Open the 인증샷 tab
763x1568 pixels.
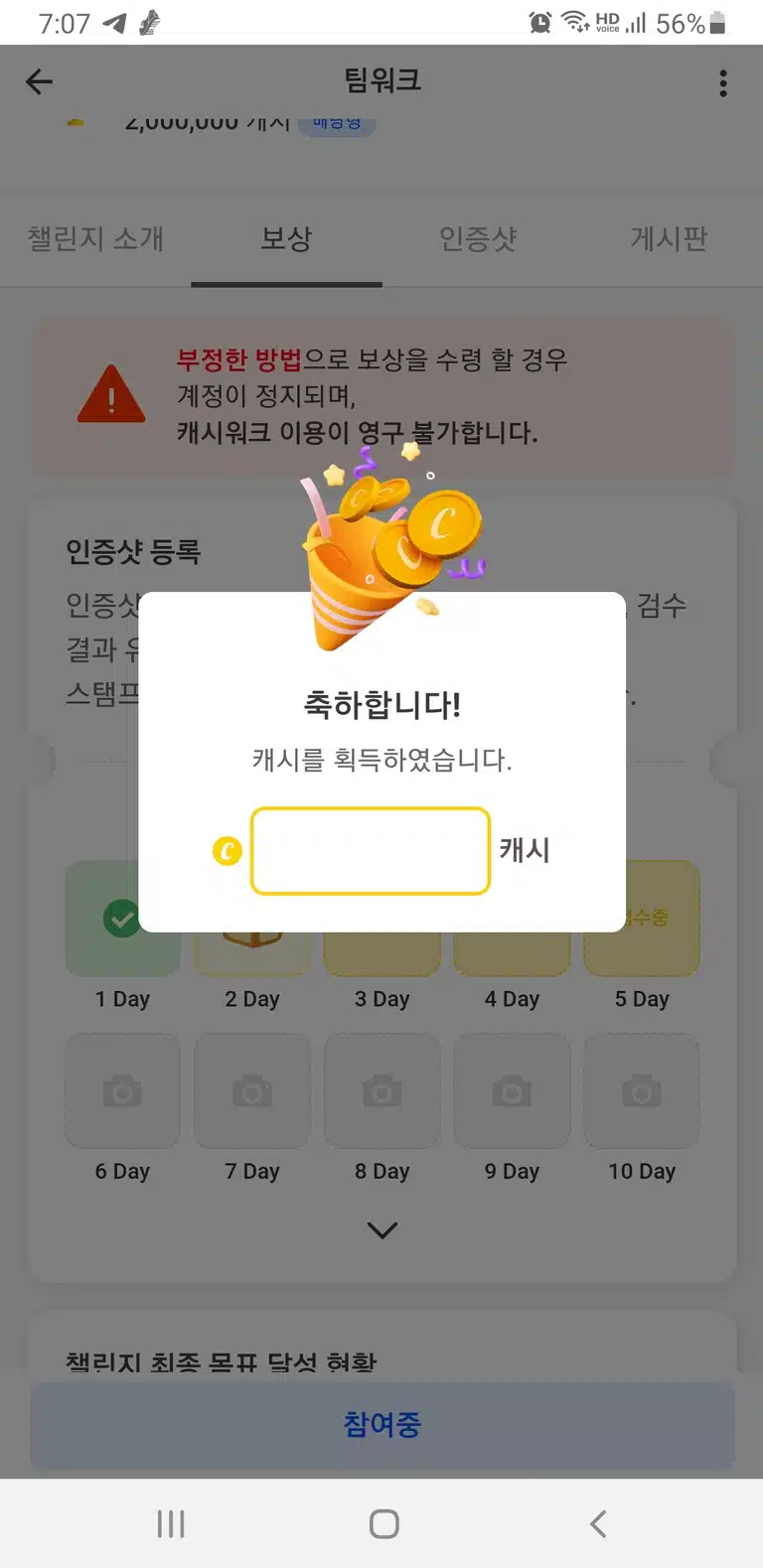pyautogui.click(x=478, y=238)
